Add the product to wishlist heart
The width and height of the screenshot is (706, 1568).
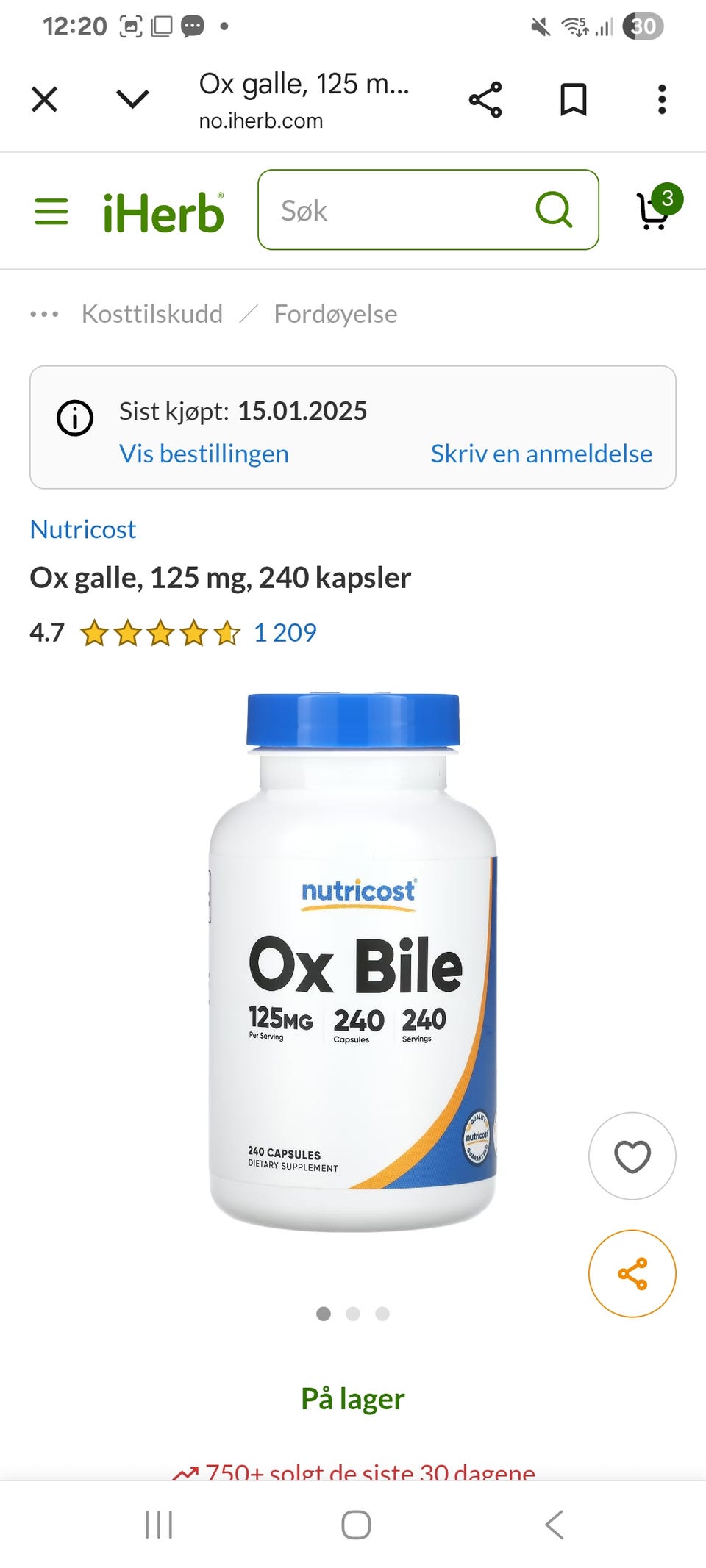pos(632,1156)
